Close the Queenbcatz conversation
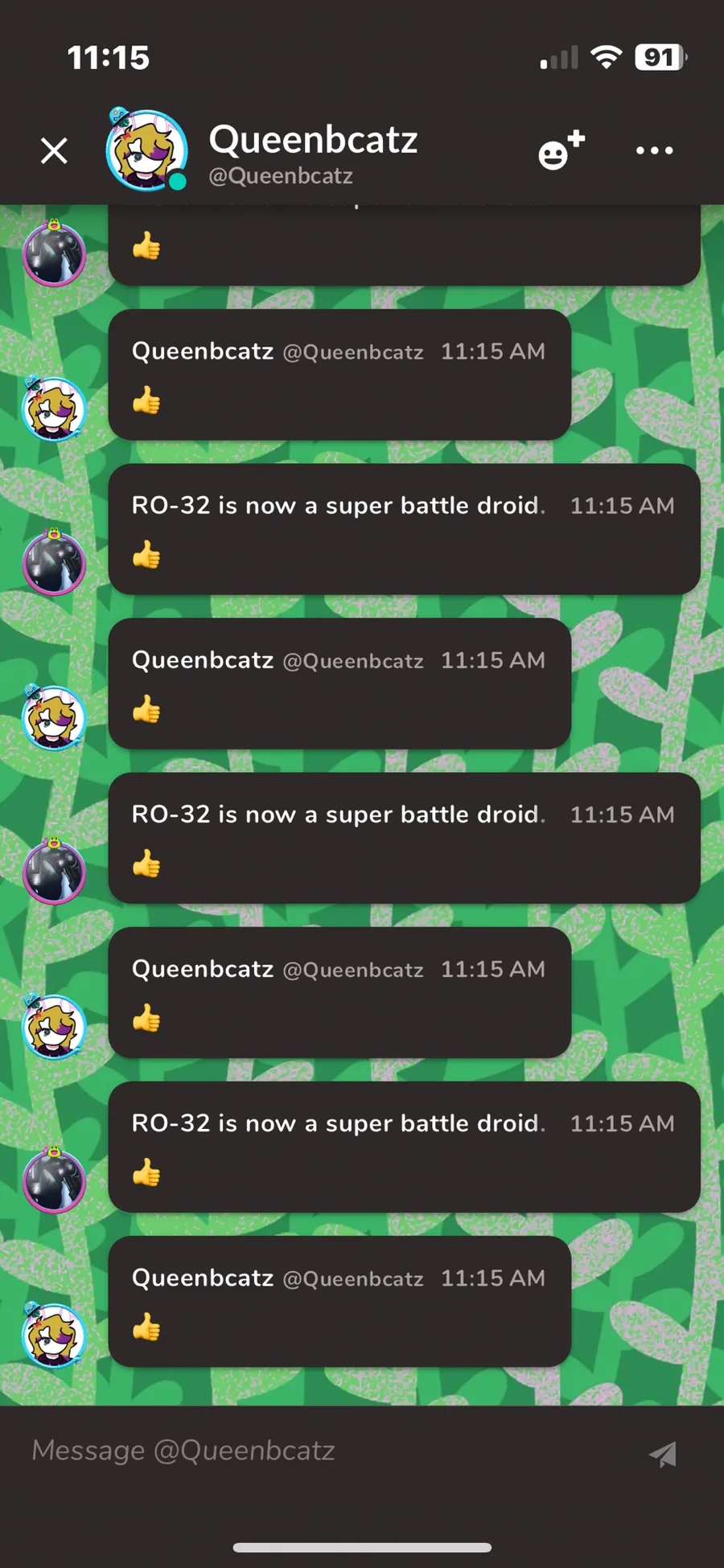The height and width of the screenshot is (1568, 724). click(x=54, y=150)
